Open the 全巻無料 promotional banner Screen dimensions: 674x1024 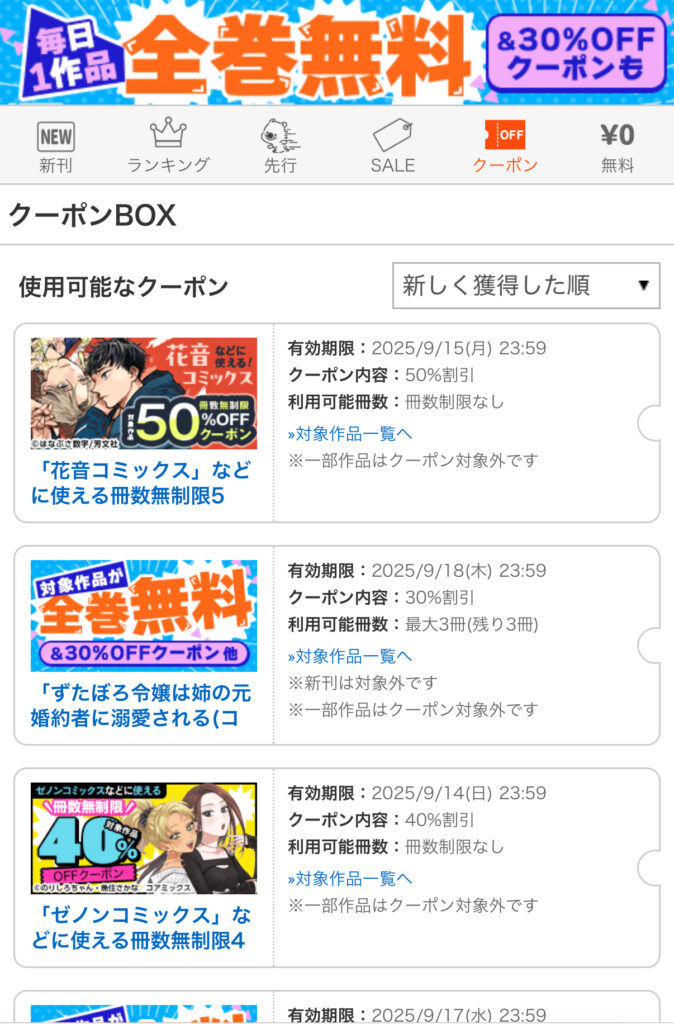[x=337, y=52]
